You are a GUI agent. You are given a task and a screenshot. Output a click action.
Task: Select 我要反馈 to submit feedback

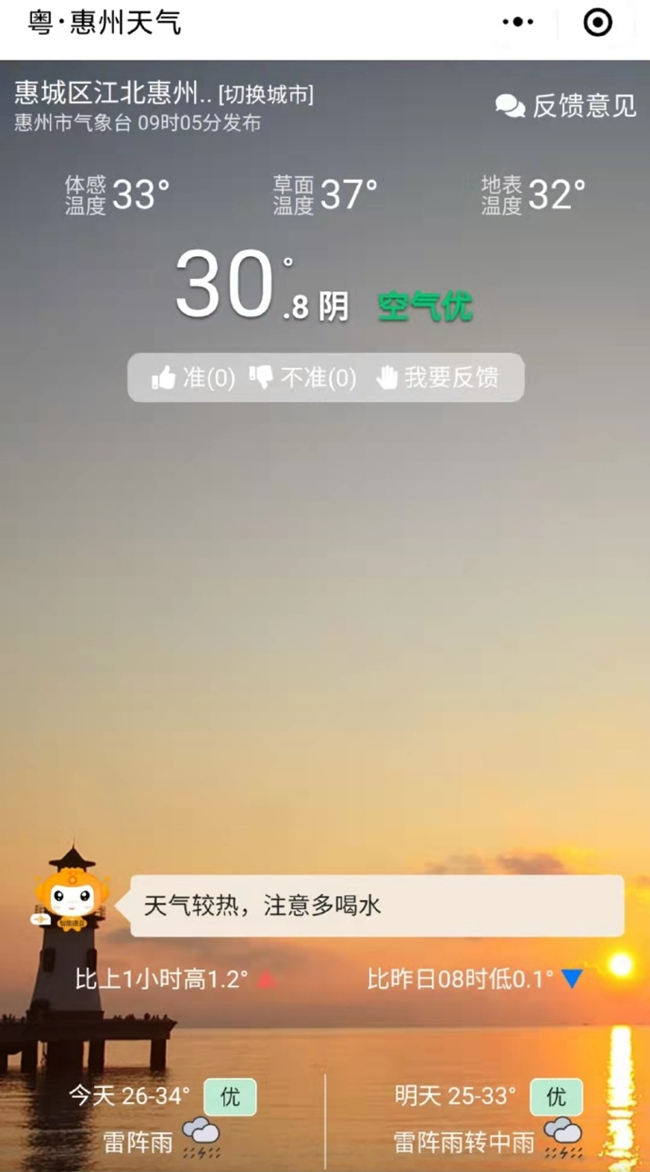tap(437, 377)
